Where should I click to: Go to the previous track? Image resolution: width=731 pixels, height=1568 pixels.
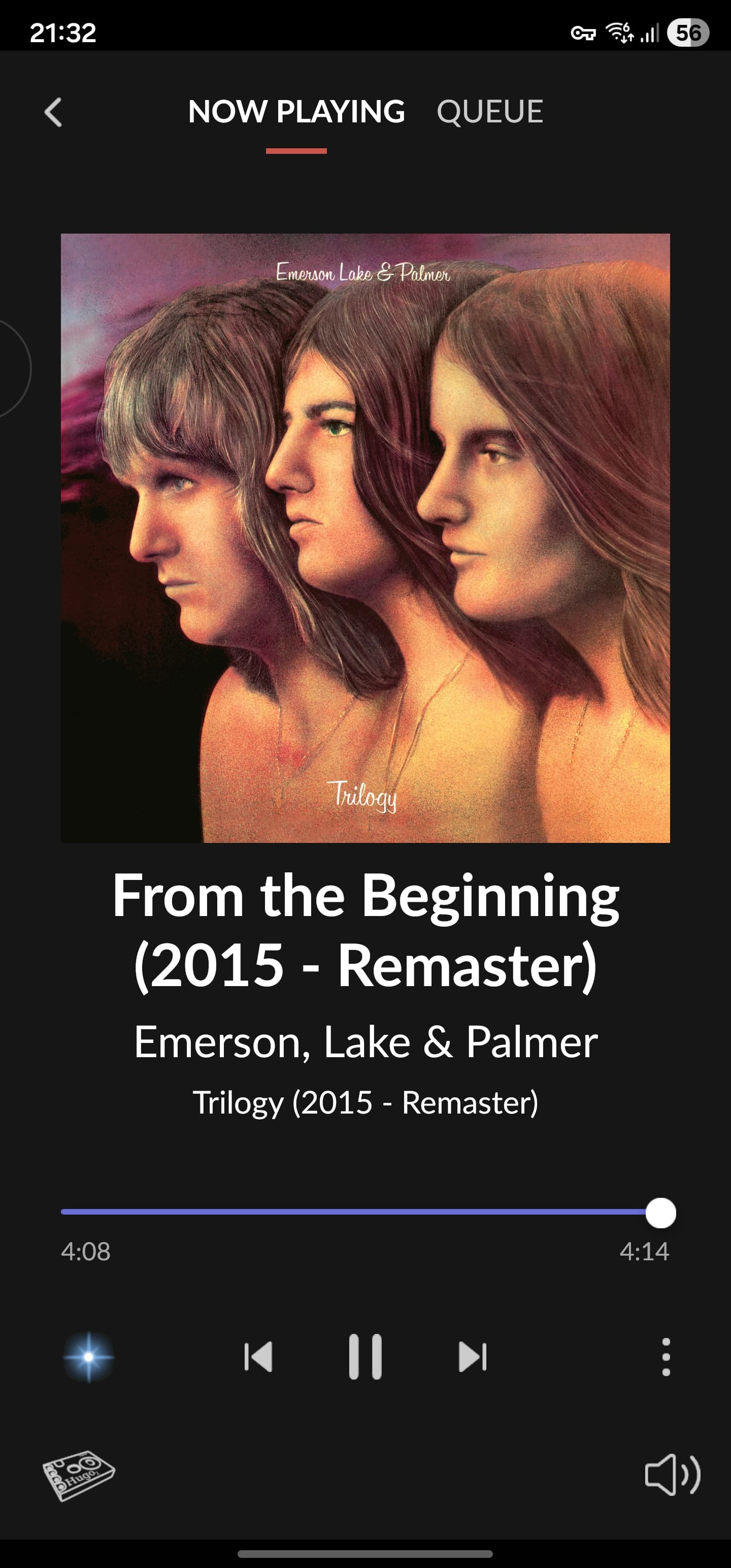pyautogui.click(x=258, y=1357)
